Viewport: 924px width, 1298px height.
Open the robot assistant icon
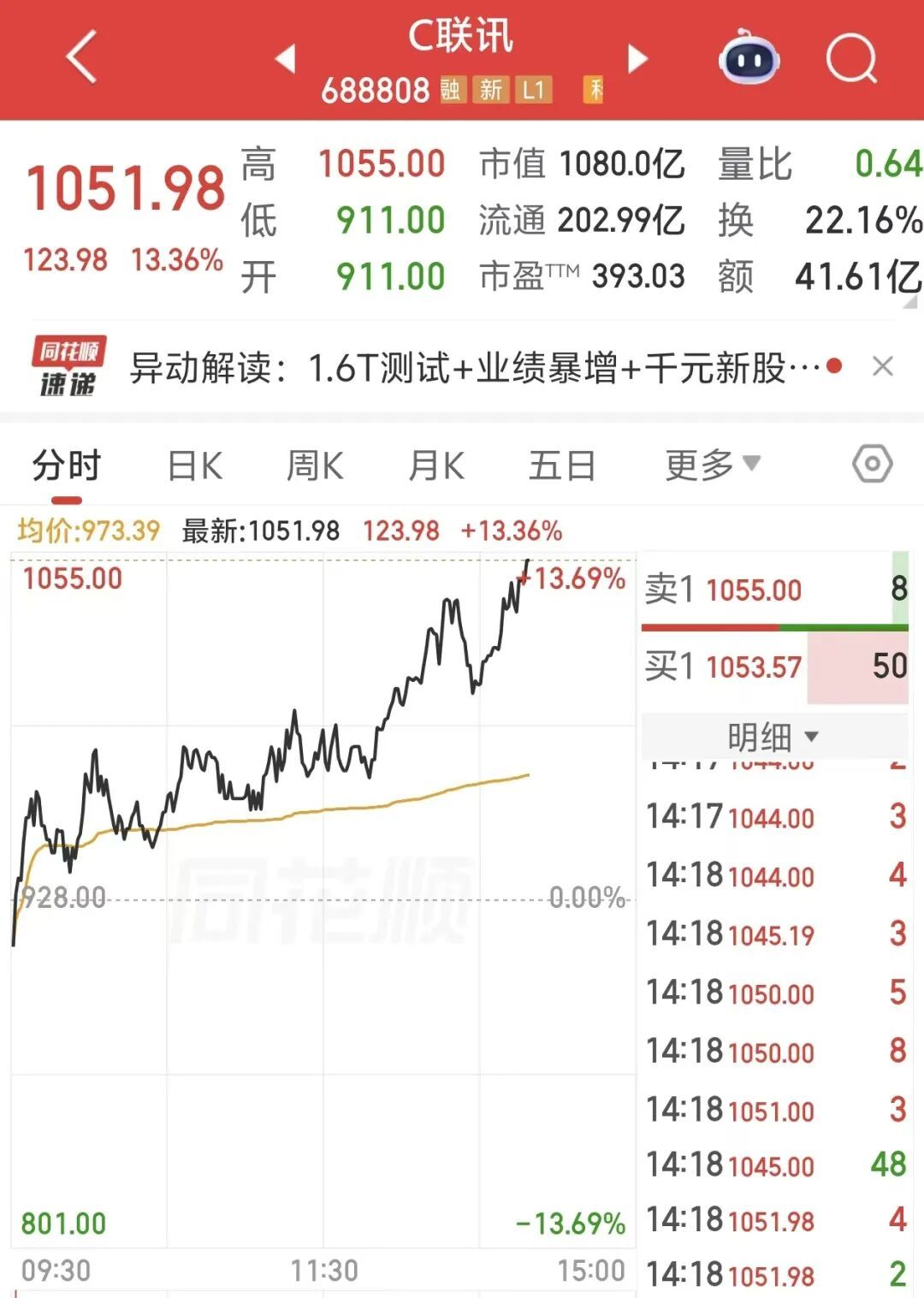749,58
